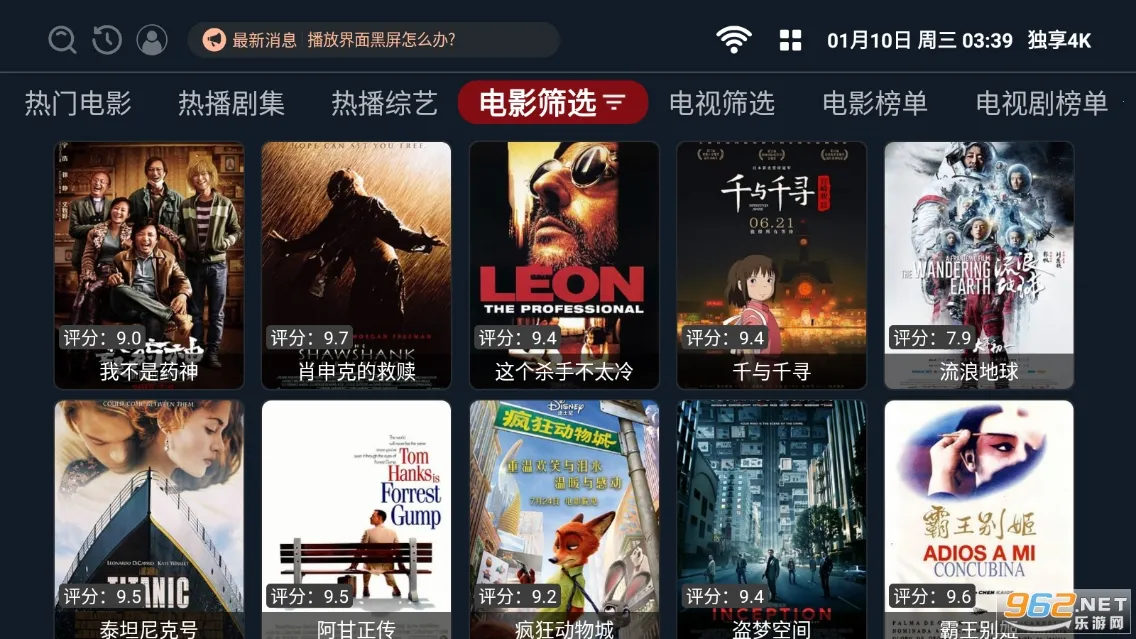Open the user profile icon

[152, 40]
